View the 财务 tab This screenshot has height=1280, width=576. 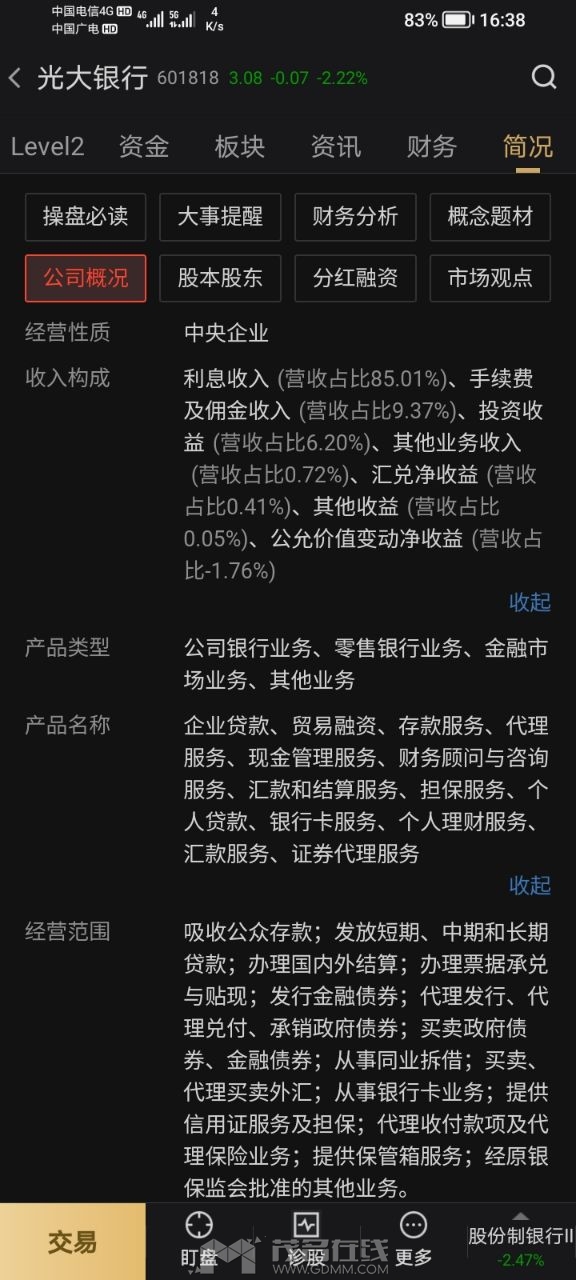coord(432,147)
